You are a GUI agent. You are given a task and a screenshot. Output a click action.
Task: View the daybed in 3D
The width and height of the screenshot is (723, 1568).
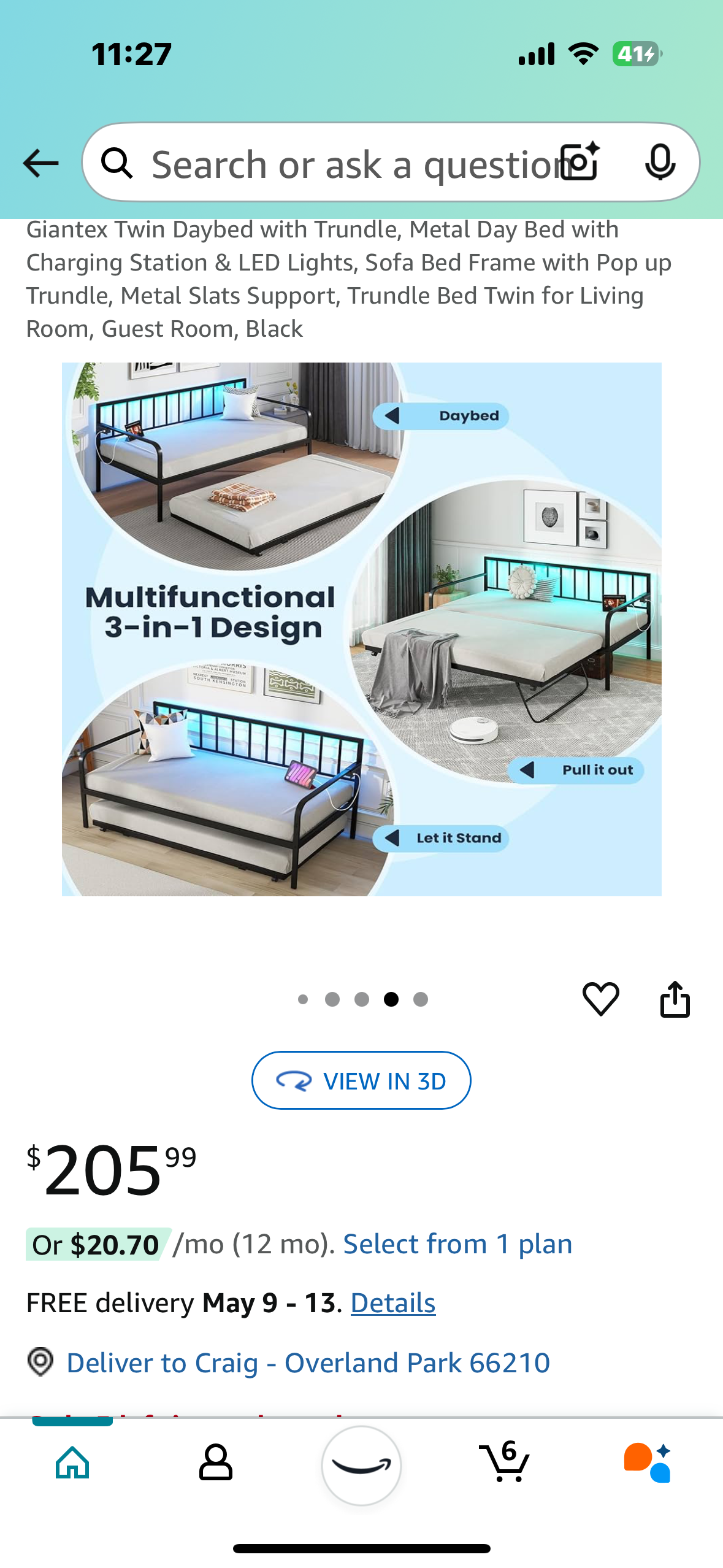pos(361,1080)
